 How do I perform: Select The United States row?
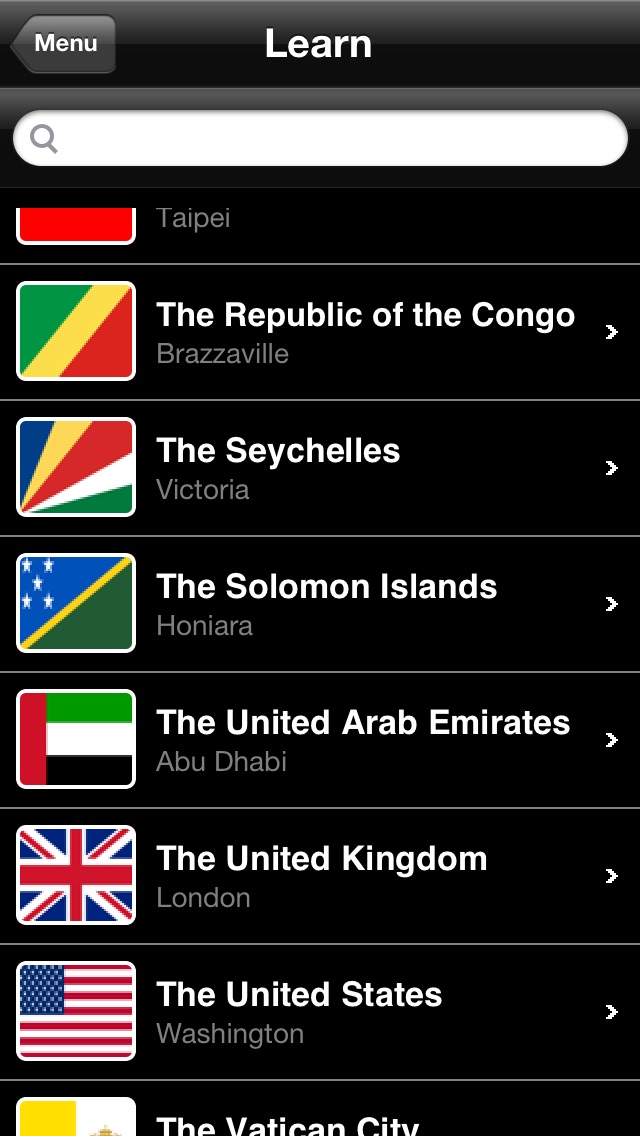tap(320, 1012)
